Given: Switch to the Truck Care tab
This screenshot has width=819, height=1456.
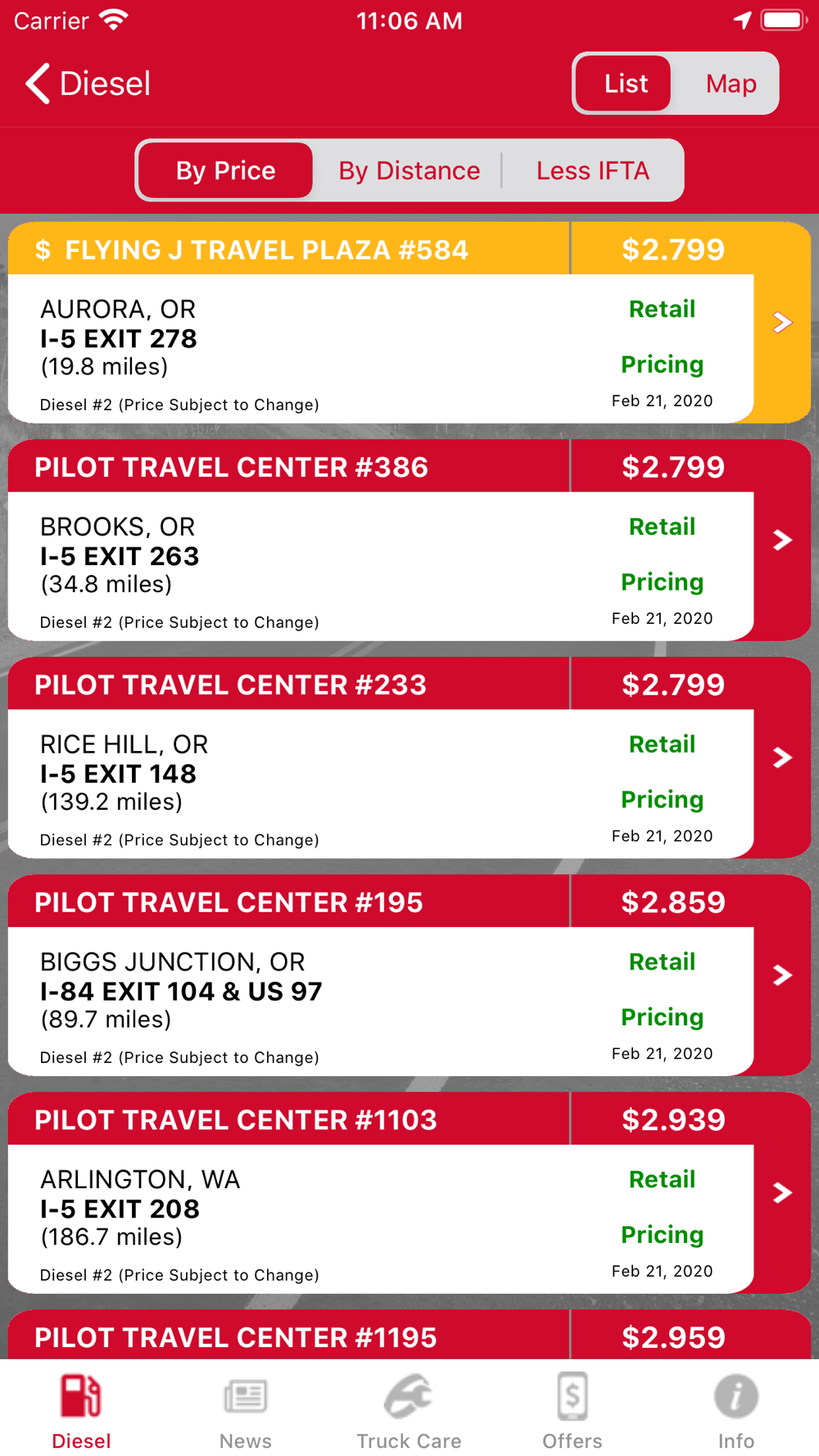Looking at the screenshot, I should [409, 1411].
